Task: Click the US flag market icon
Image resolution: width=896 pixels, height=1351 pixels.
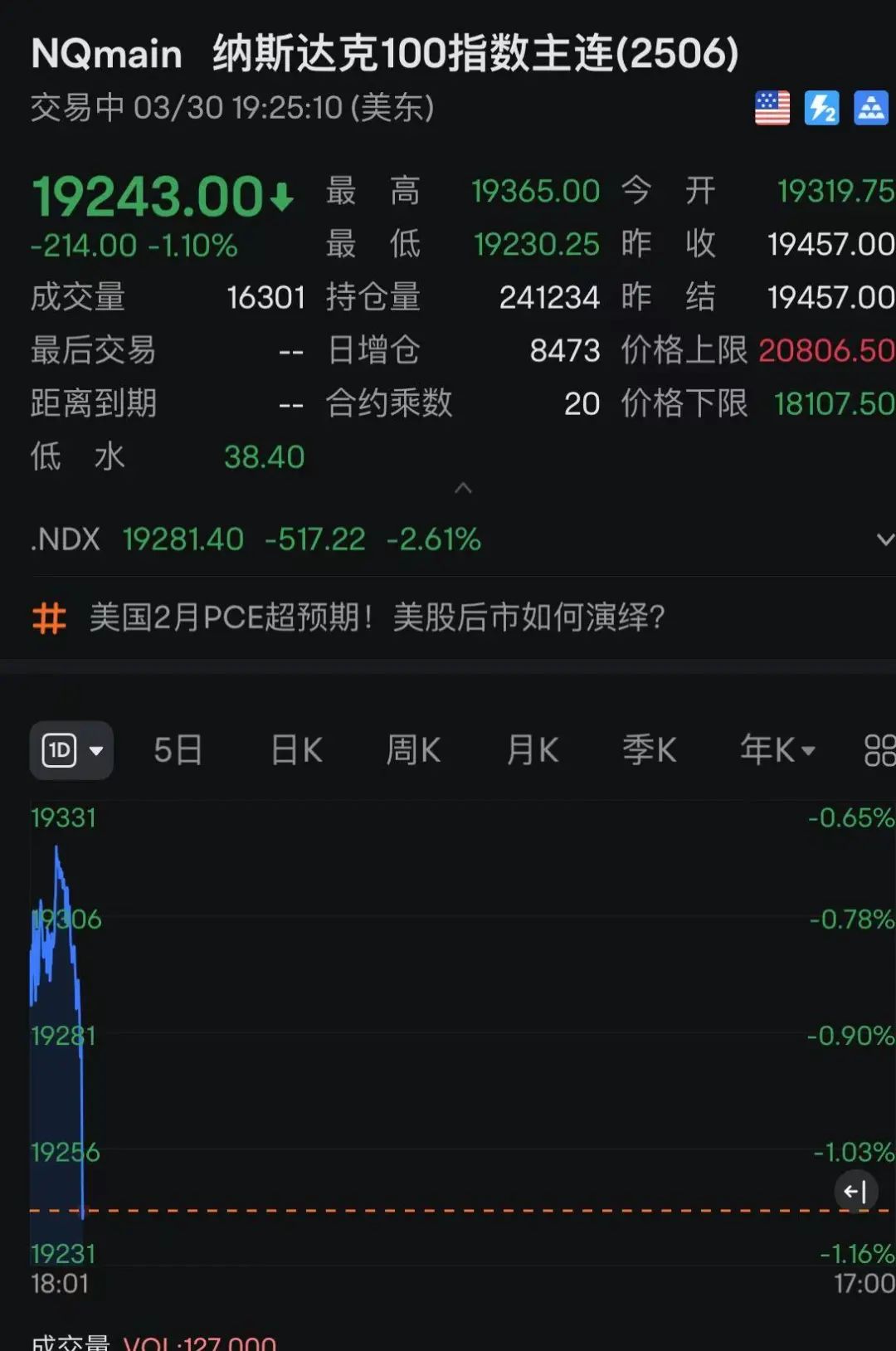Action: point(772,108)
